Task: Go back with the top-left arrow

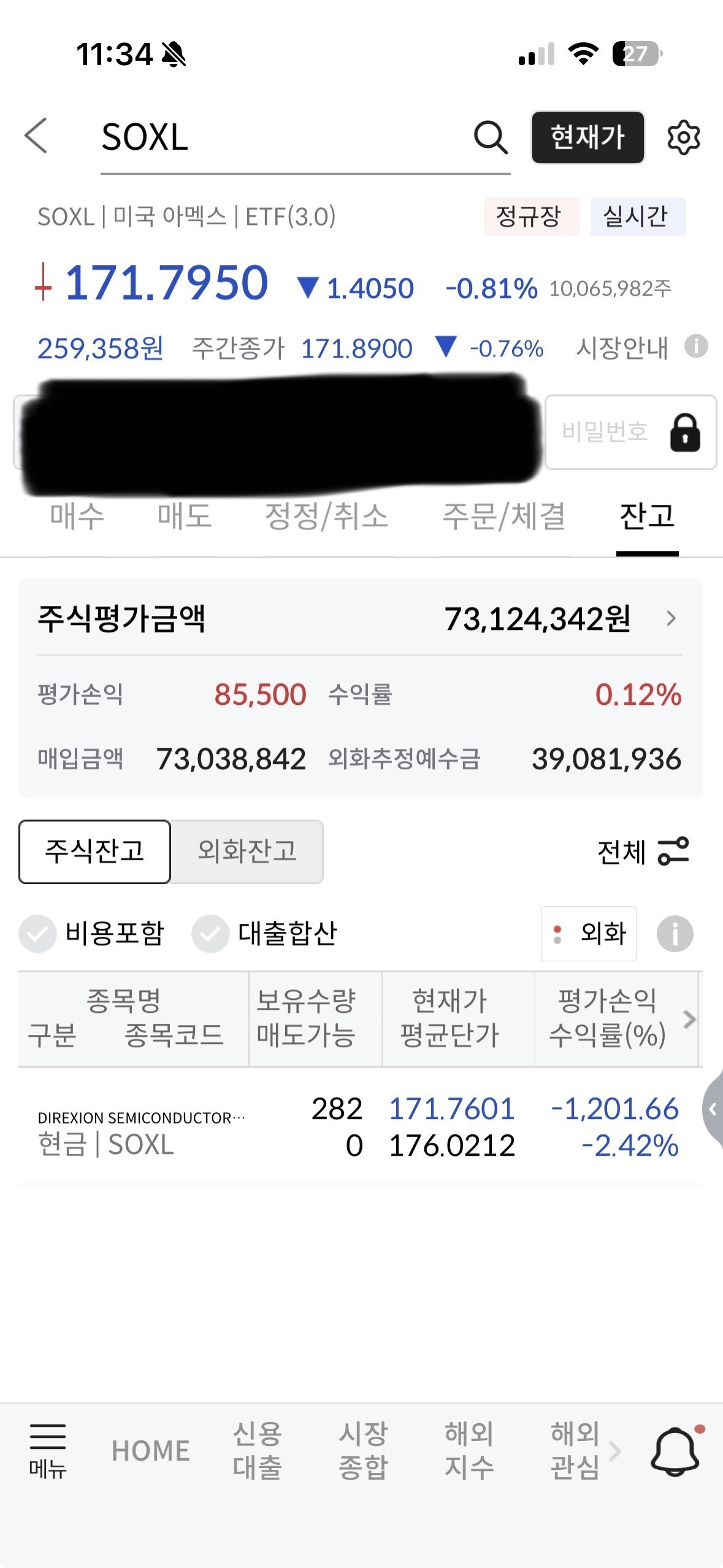Action: click(x=36, y=136)
